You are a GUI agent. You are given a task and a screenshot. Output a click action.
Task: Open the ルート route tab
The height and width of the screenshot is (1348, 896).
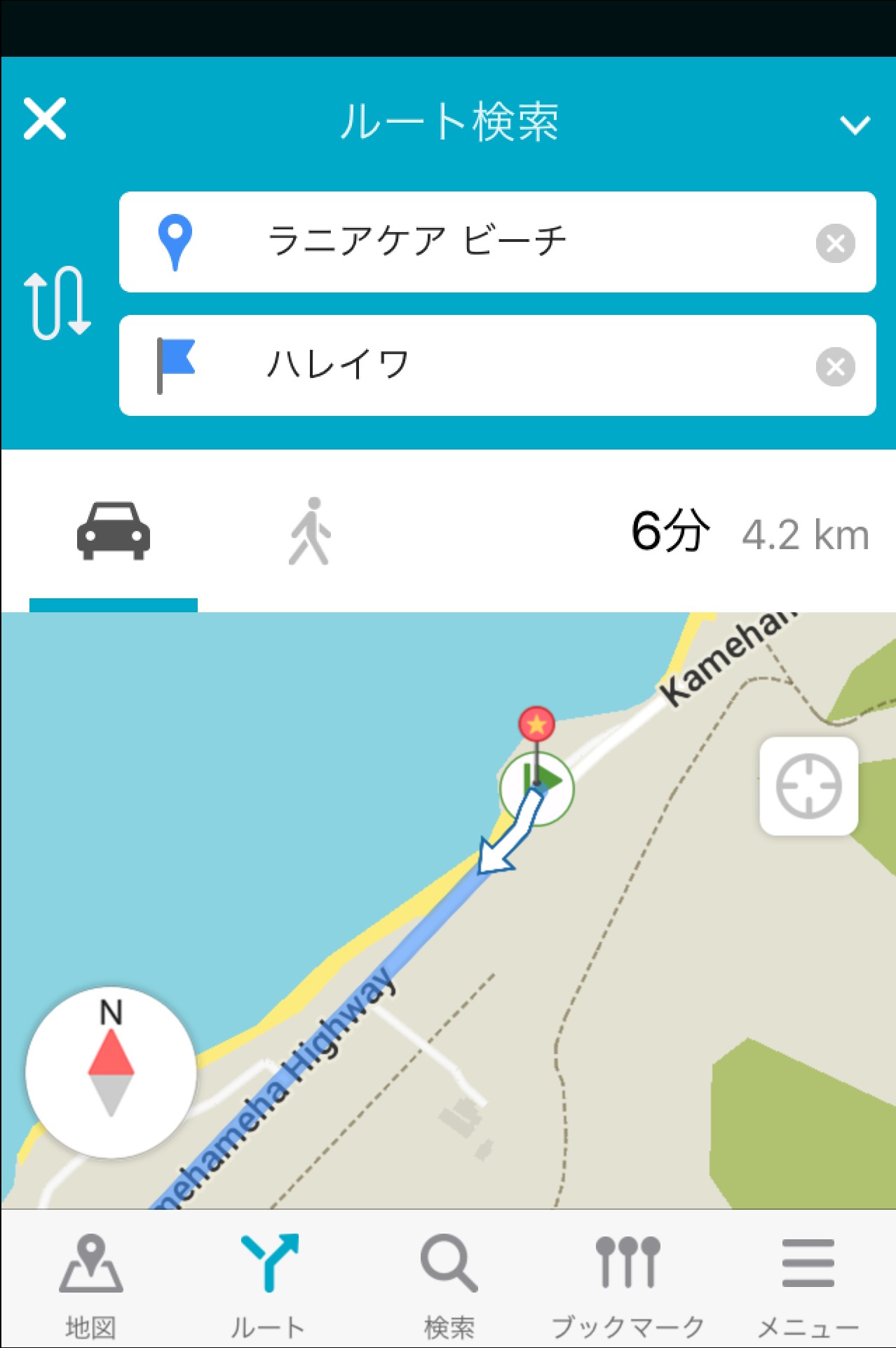tap(269, 1285)
